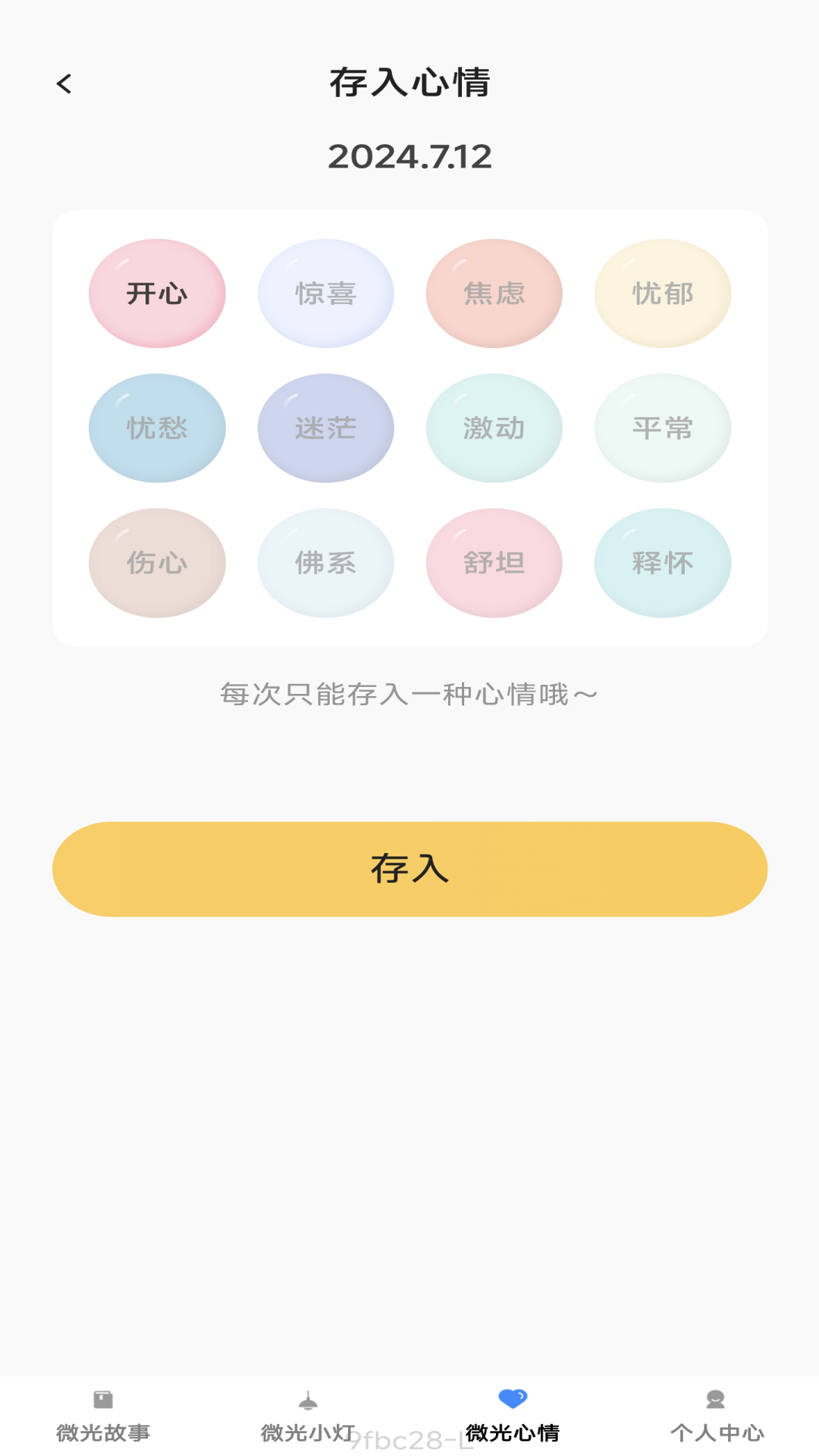The image size is (819, 1456).
Task: Choose the 焦虑 mood bubble
Action: [493, 293]
